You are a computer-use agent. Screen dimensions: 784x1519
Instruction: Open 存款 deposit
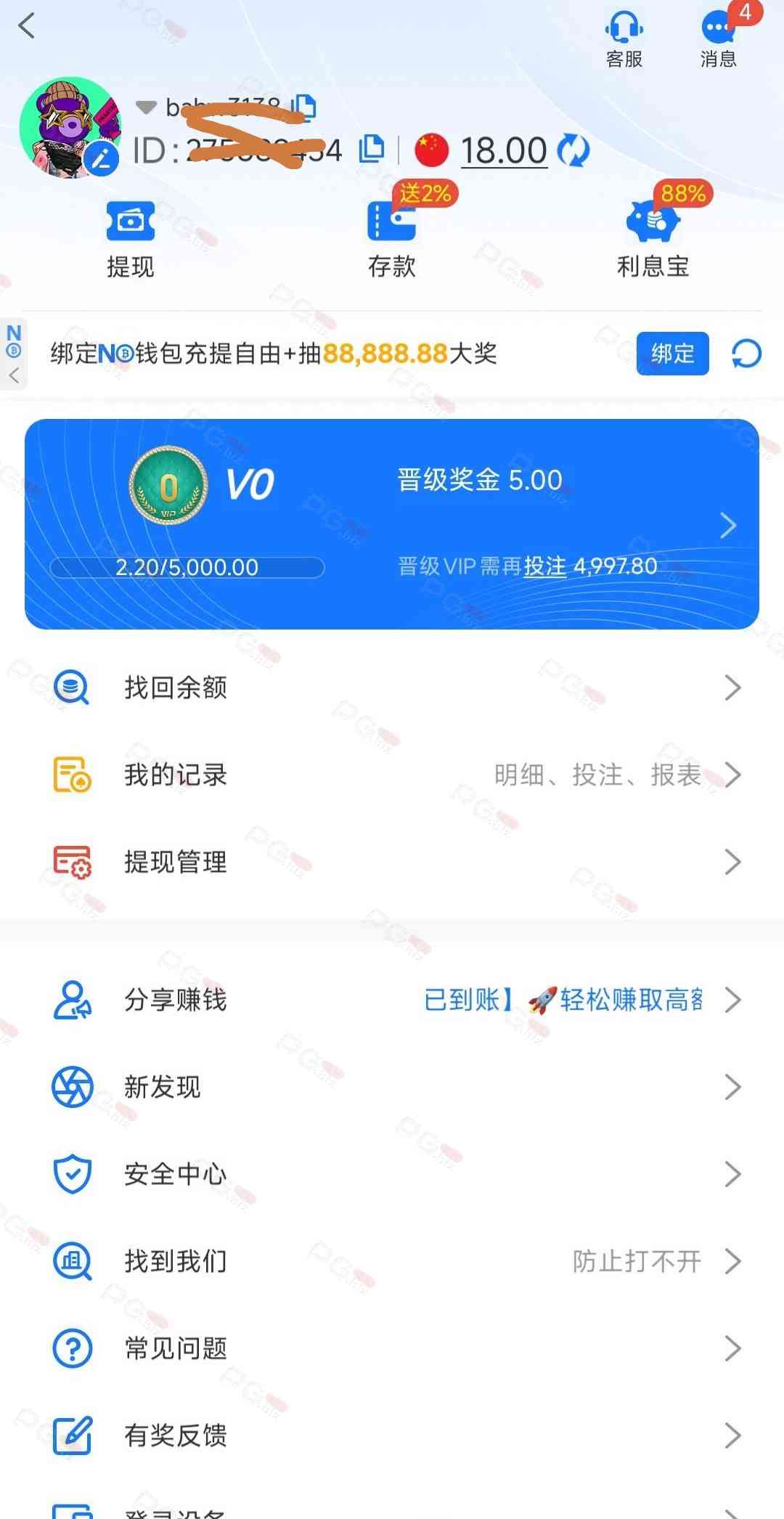coord(392,240)
